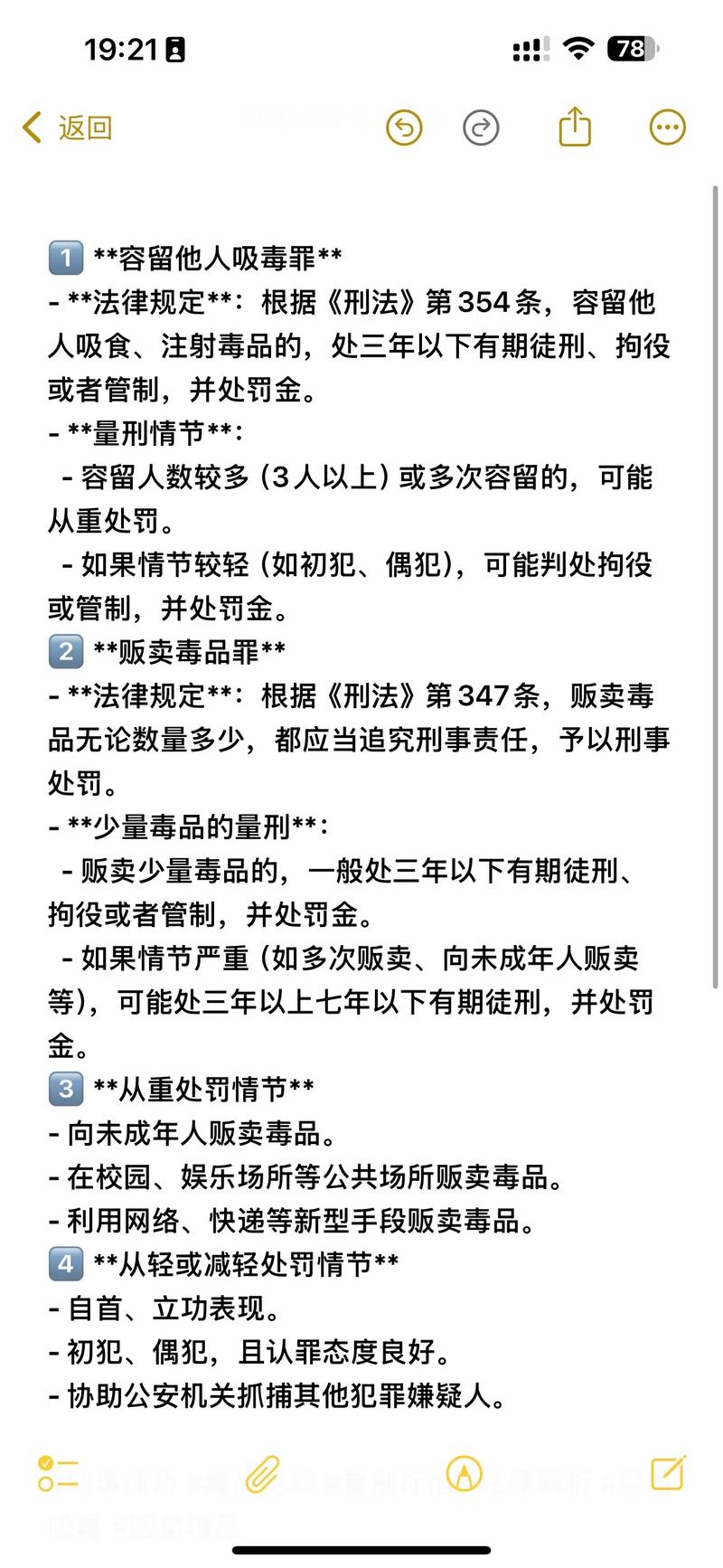Viewport: 723px width, 1568px height.
Task: Tap the home indicator bar at bottom
Action: click(x=361, y=1551)
